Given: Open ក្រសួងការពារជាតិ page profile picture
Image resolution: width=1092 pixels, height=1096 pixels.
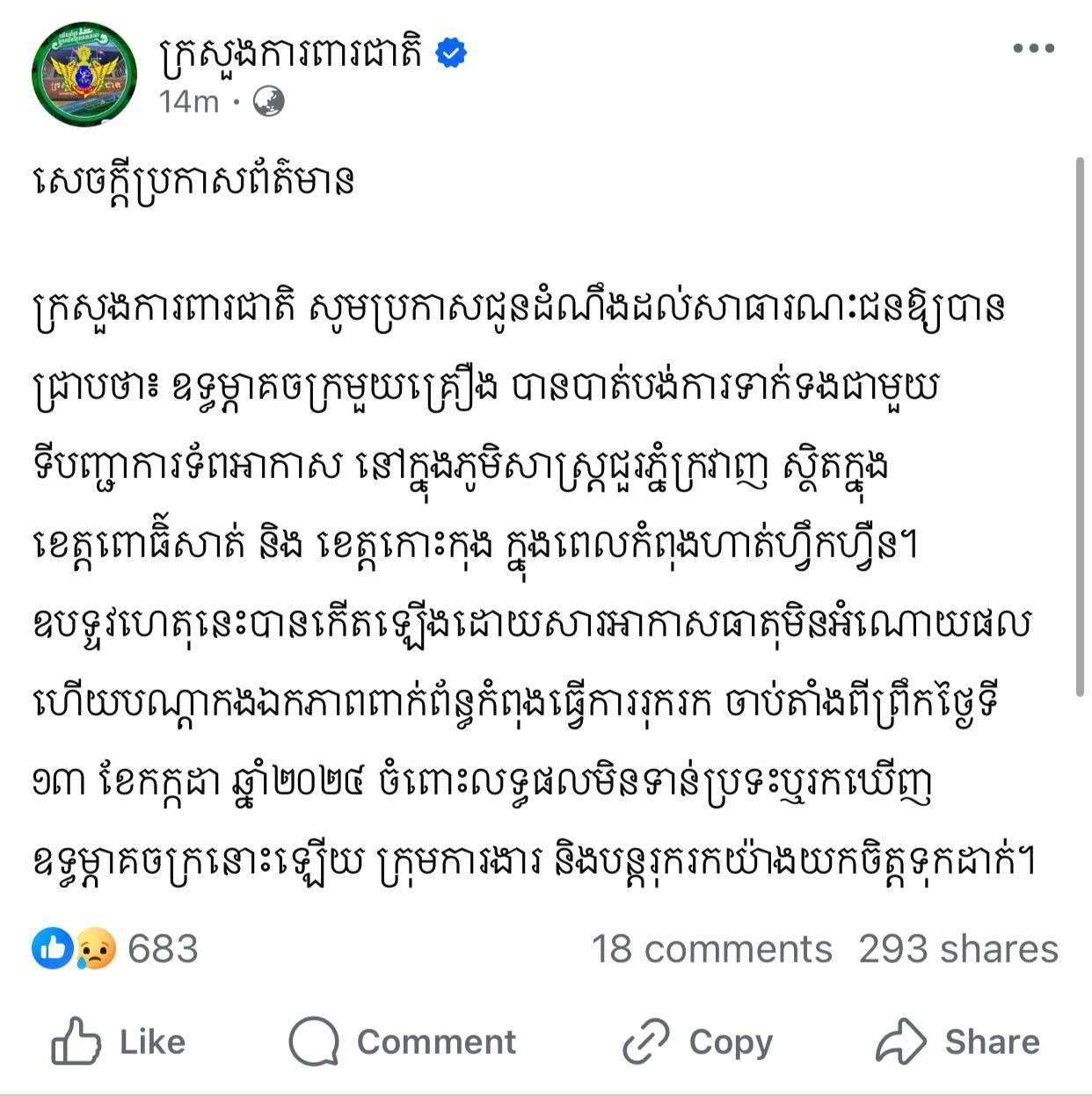Looking at the screenshot, I should coord(84,75).
